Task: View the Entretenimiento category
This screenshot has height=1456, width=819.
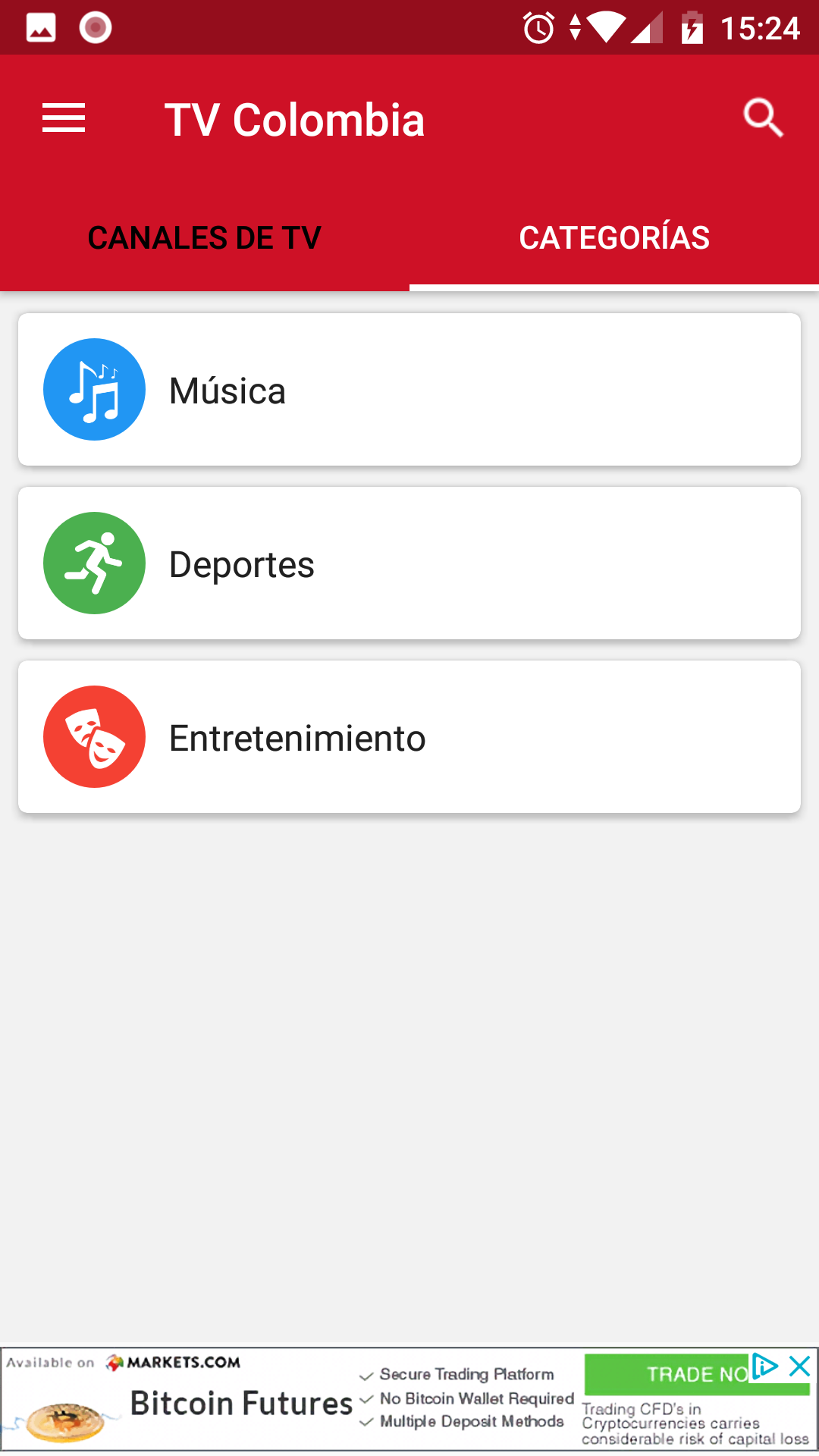Action: pos(409,737)
